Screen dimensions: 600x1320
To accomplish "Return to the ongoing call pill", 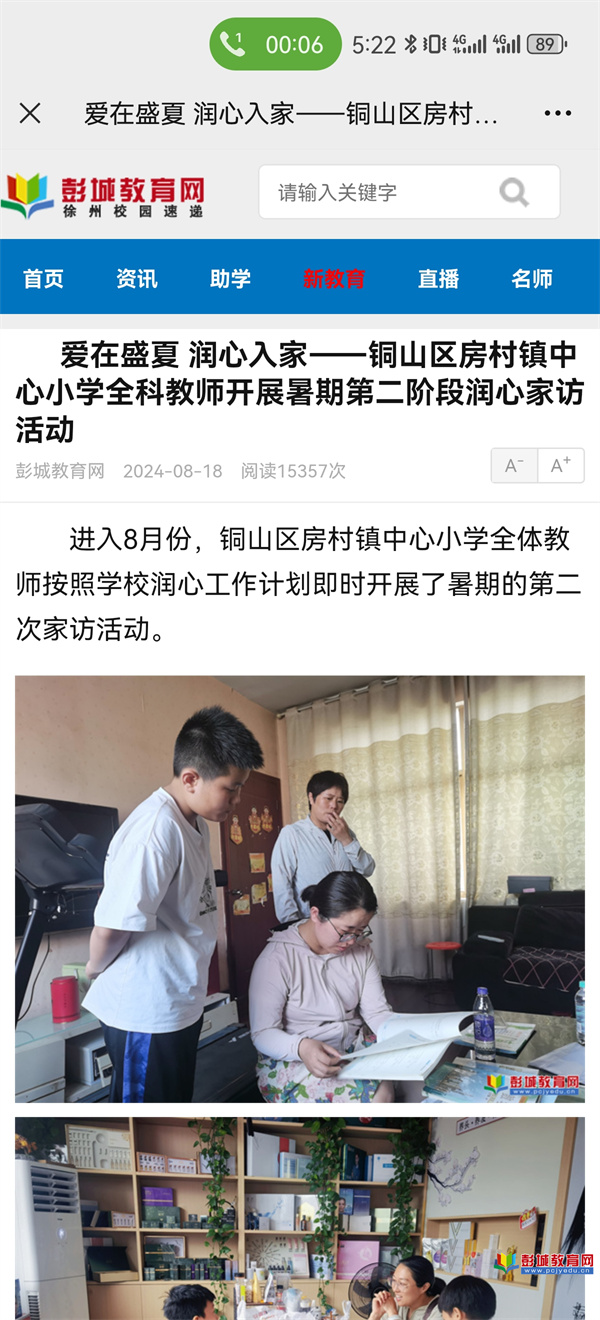I will [275, 44].
